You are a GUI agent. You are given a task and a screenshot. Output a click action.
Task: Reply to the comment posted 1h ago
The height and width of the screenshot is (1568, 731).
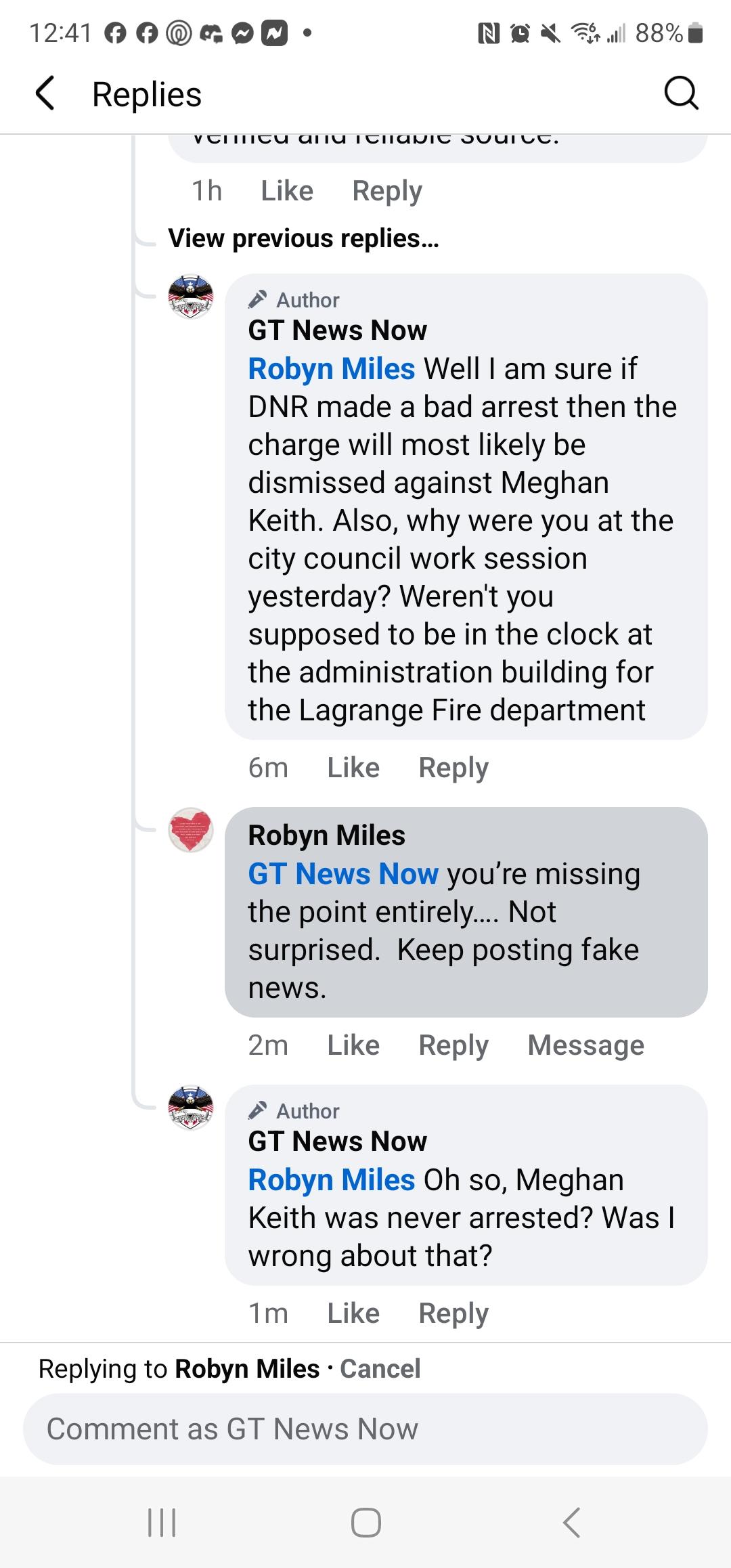pos(387,191)
